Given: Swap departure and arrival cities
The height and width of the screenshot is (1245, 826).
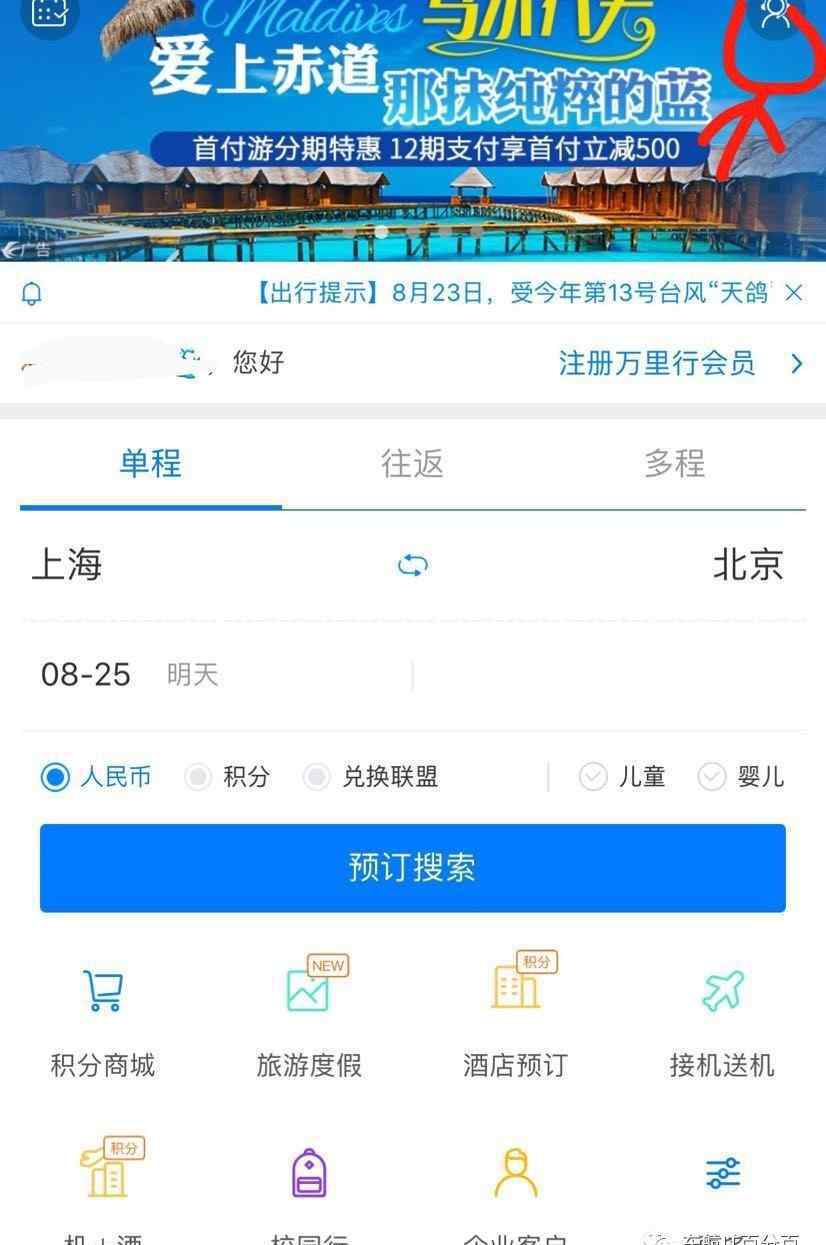Looking at the screenshot, I should click(413, 565).
